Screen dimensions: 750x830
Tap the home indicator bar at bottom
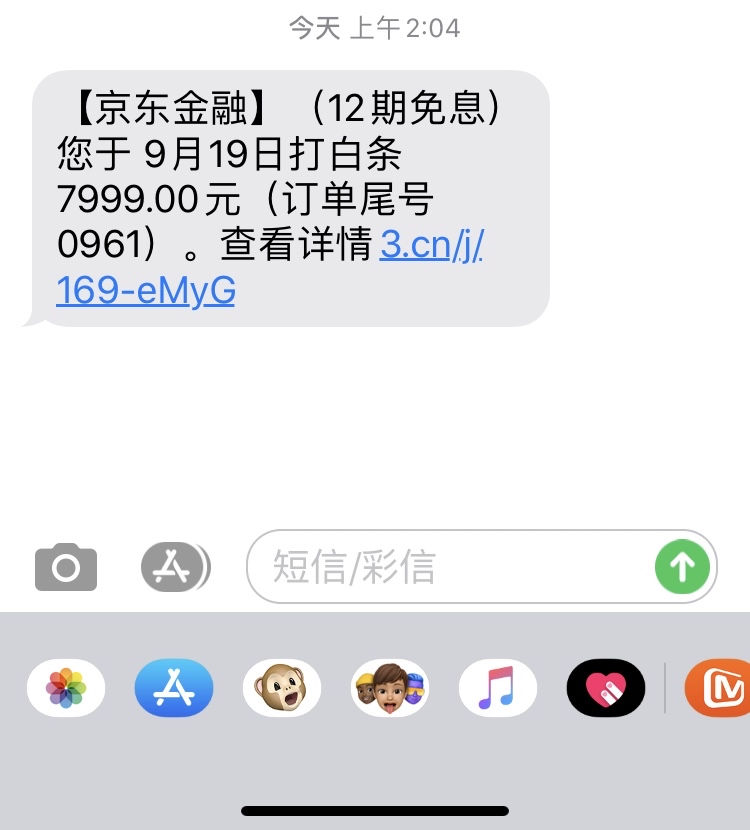[x=374, y=808]
